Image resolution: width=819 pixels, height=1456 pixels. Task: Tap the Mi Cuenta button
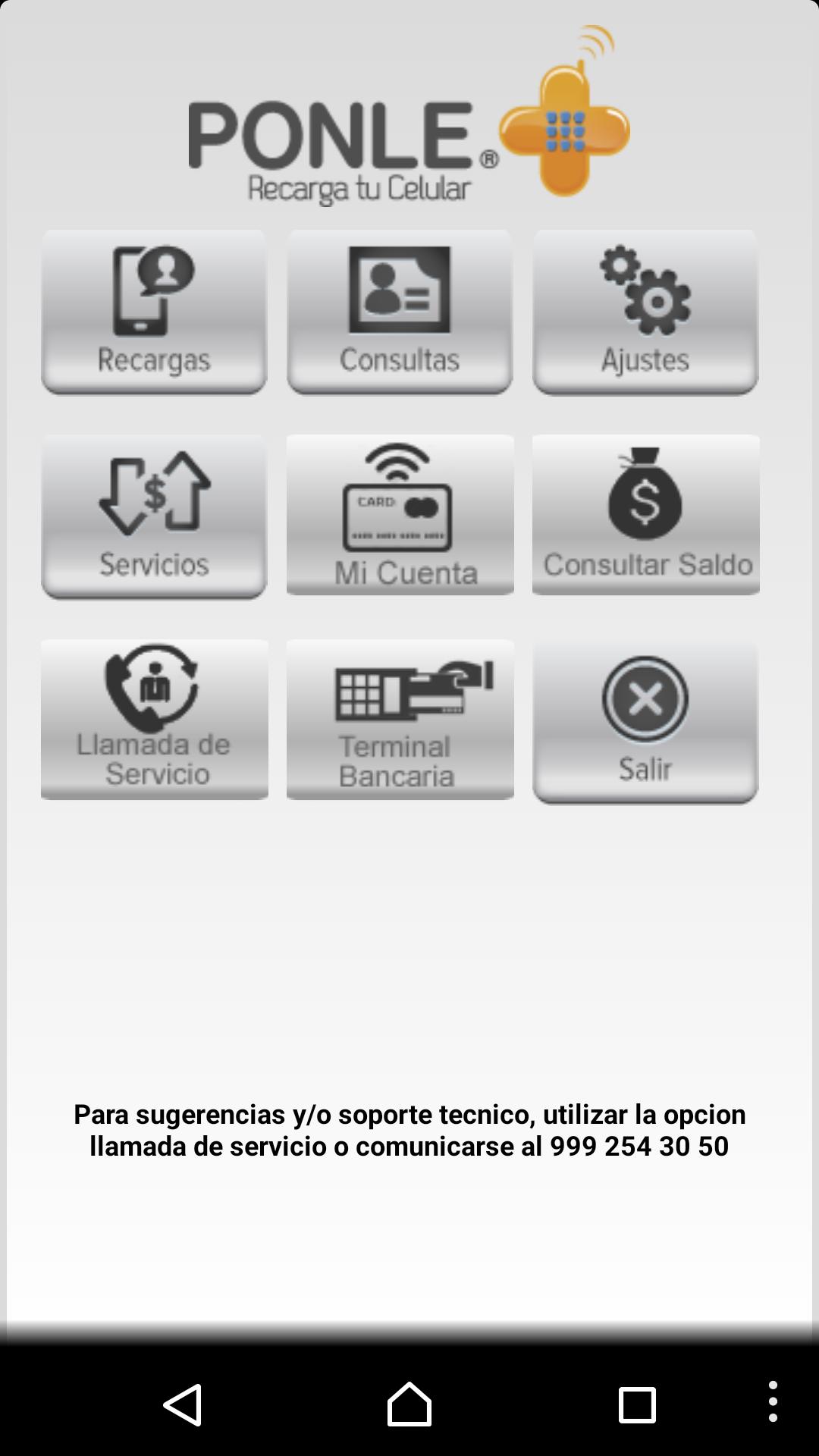point(400,516)
